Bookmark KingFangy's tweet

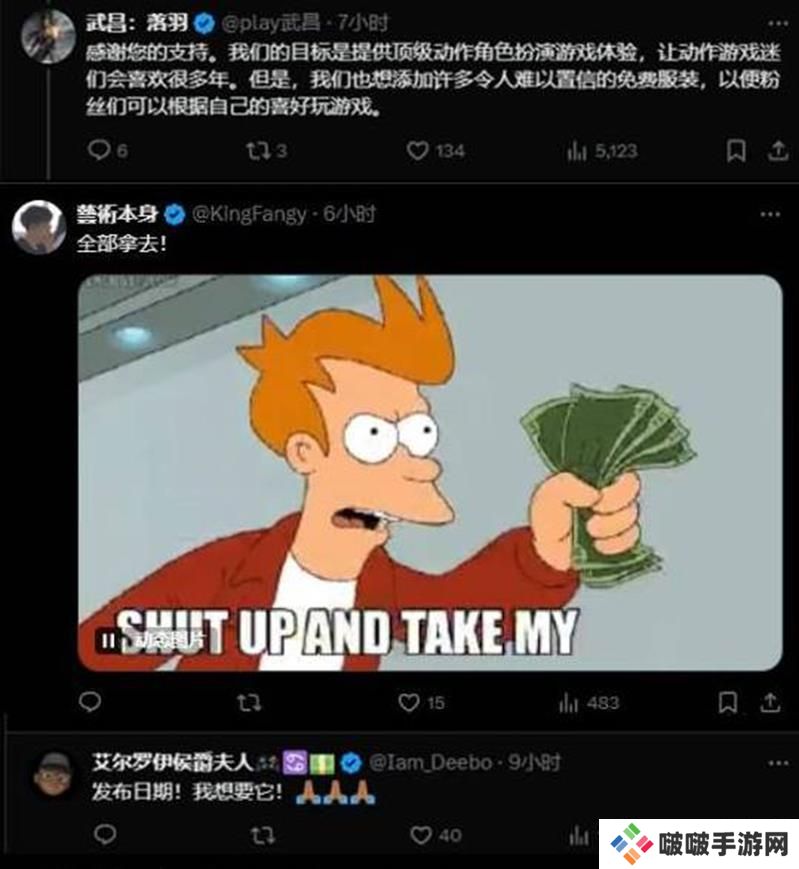(728, 703)
